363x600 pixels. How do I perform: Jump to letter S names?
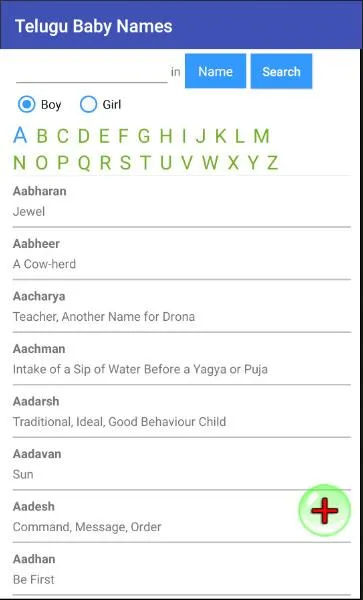pos(125,163)
